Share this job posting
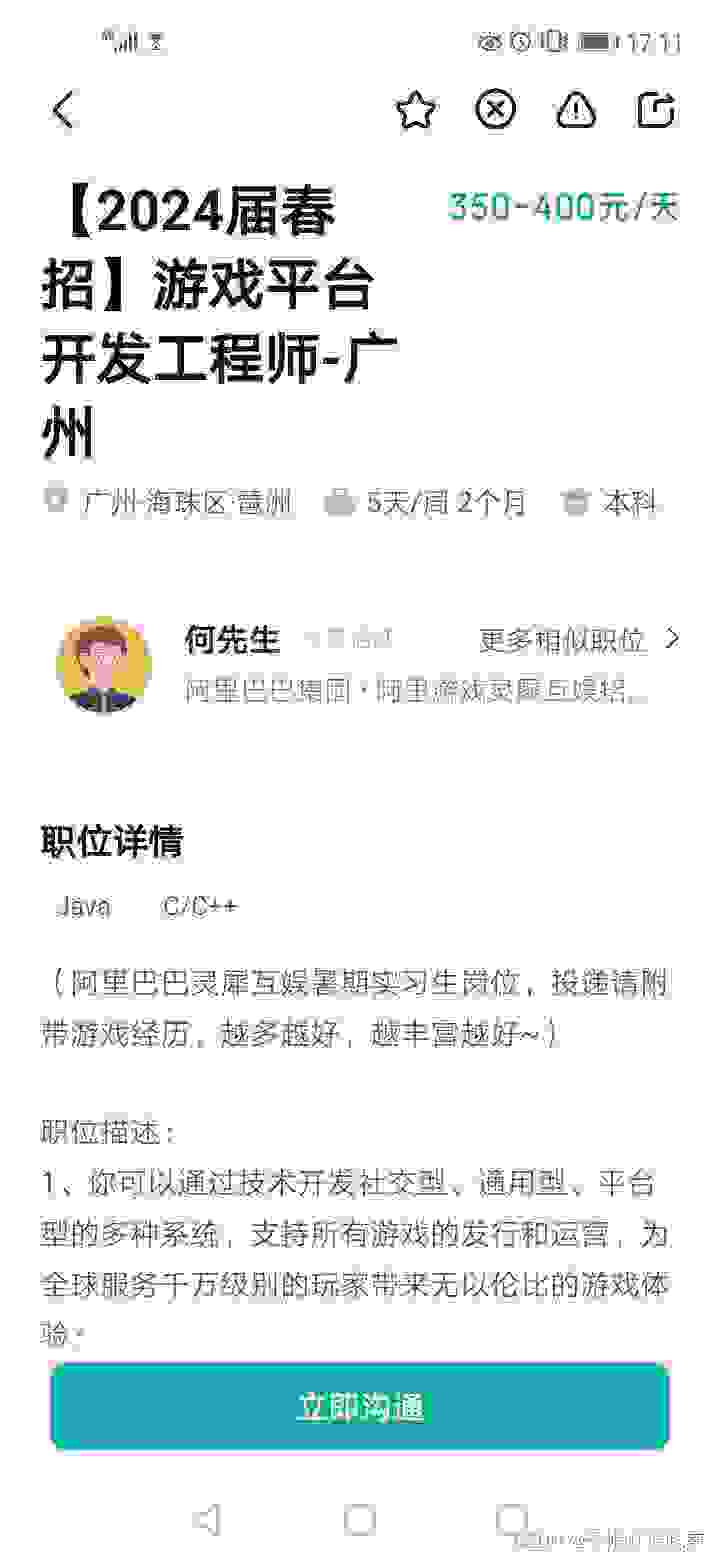 pyautogui.click(x=656, y=109)
